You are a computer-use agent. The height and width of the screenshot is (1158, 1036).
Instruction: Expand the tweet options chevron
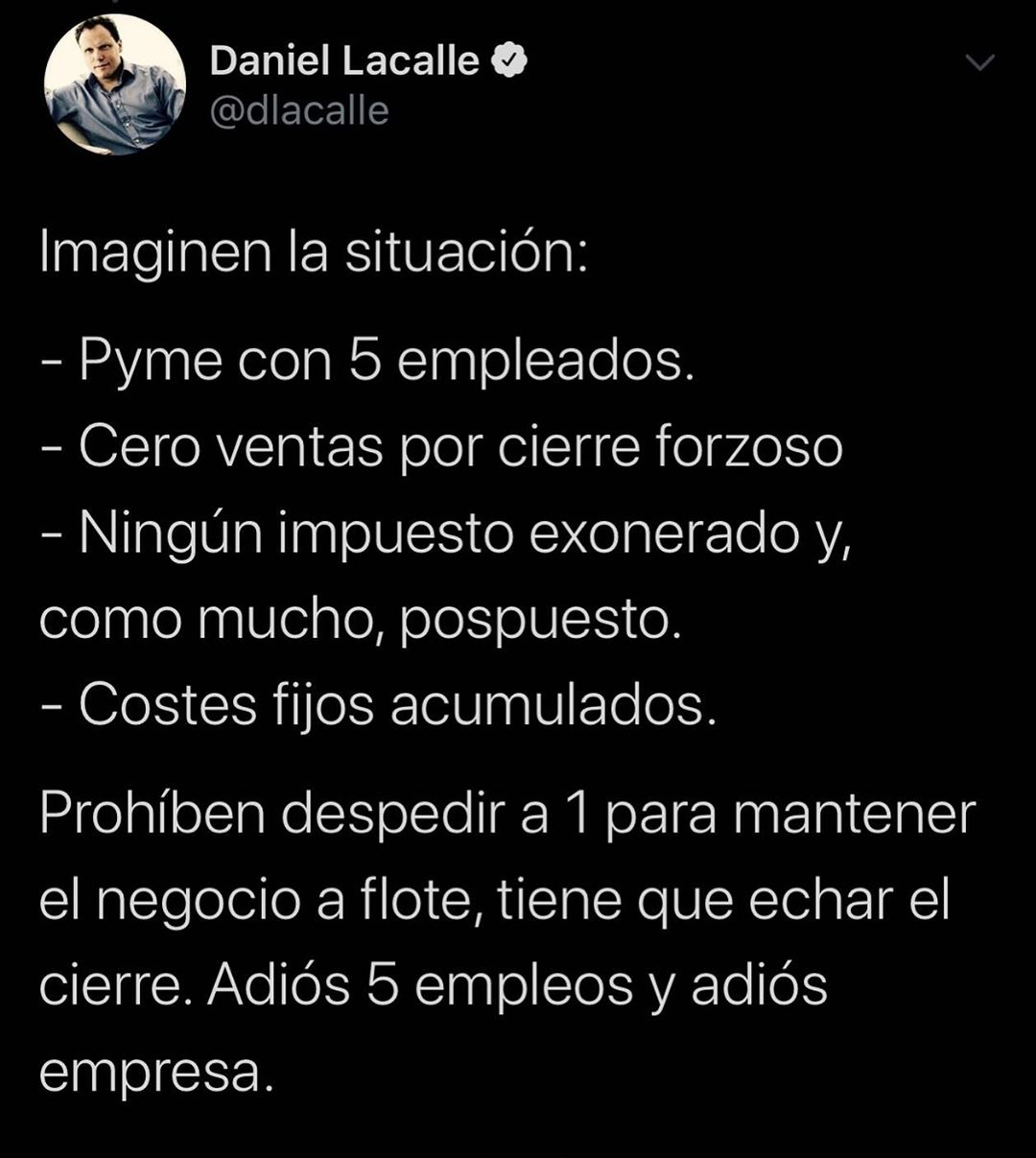pos(979,63)
